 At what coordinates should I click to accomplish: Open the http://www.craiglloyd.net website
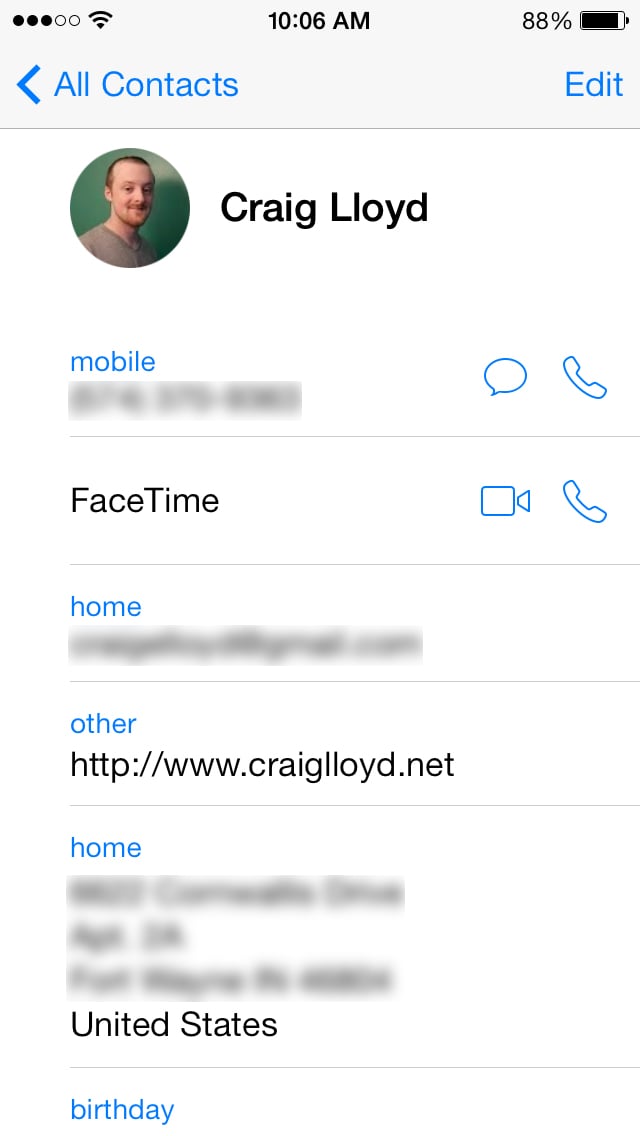[262, 765]
